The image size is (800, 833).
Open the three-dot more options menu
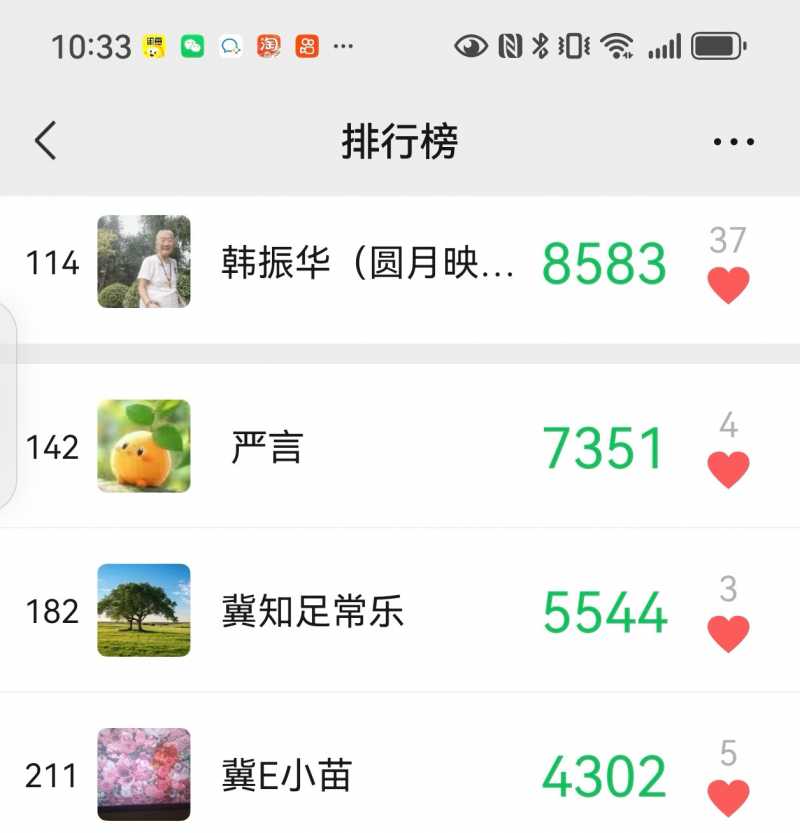coord(734,142)
